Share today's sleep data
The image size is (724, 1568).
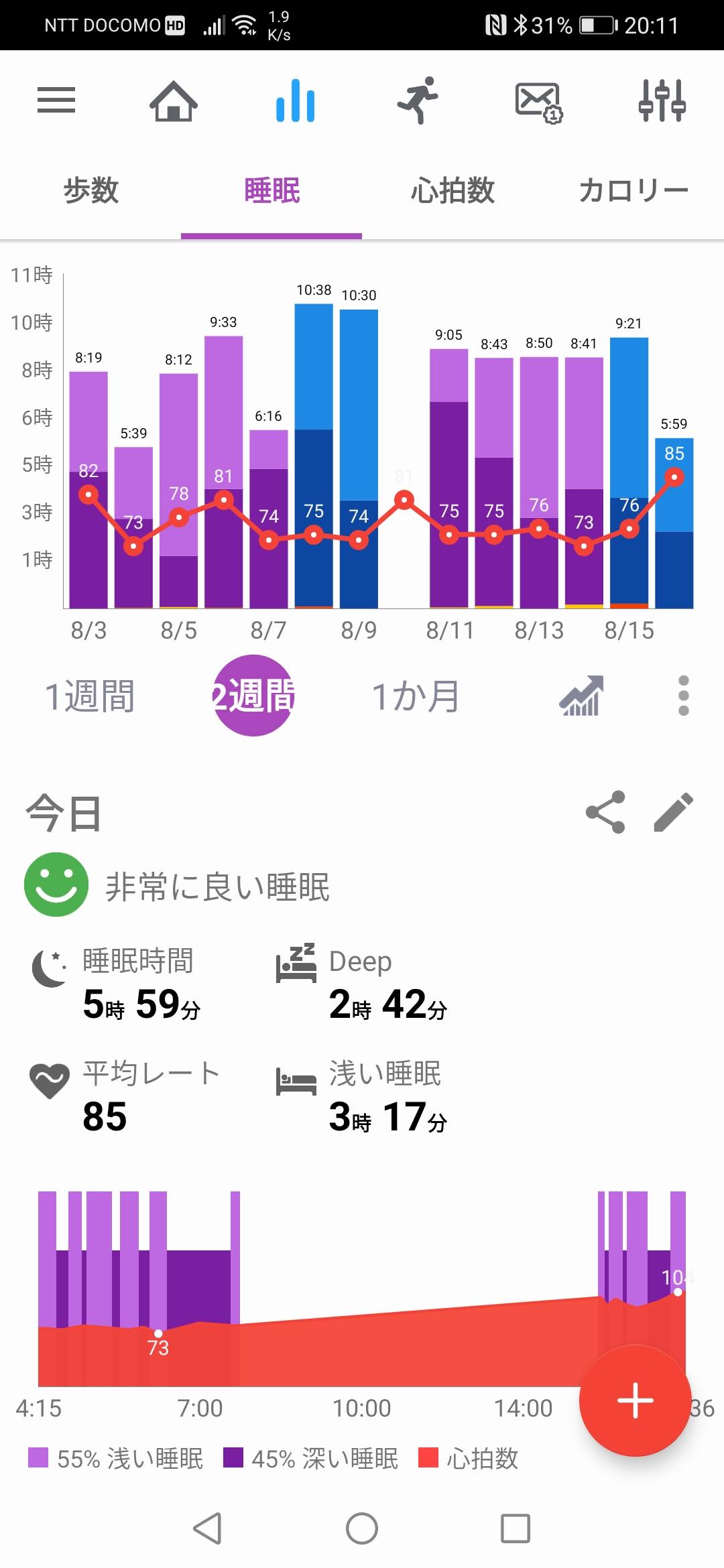tap(605, 812)
